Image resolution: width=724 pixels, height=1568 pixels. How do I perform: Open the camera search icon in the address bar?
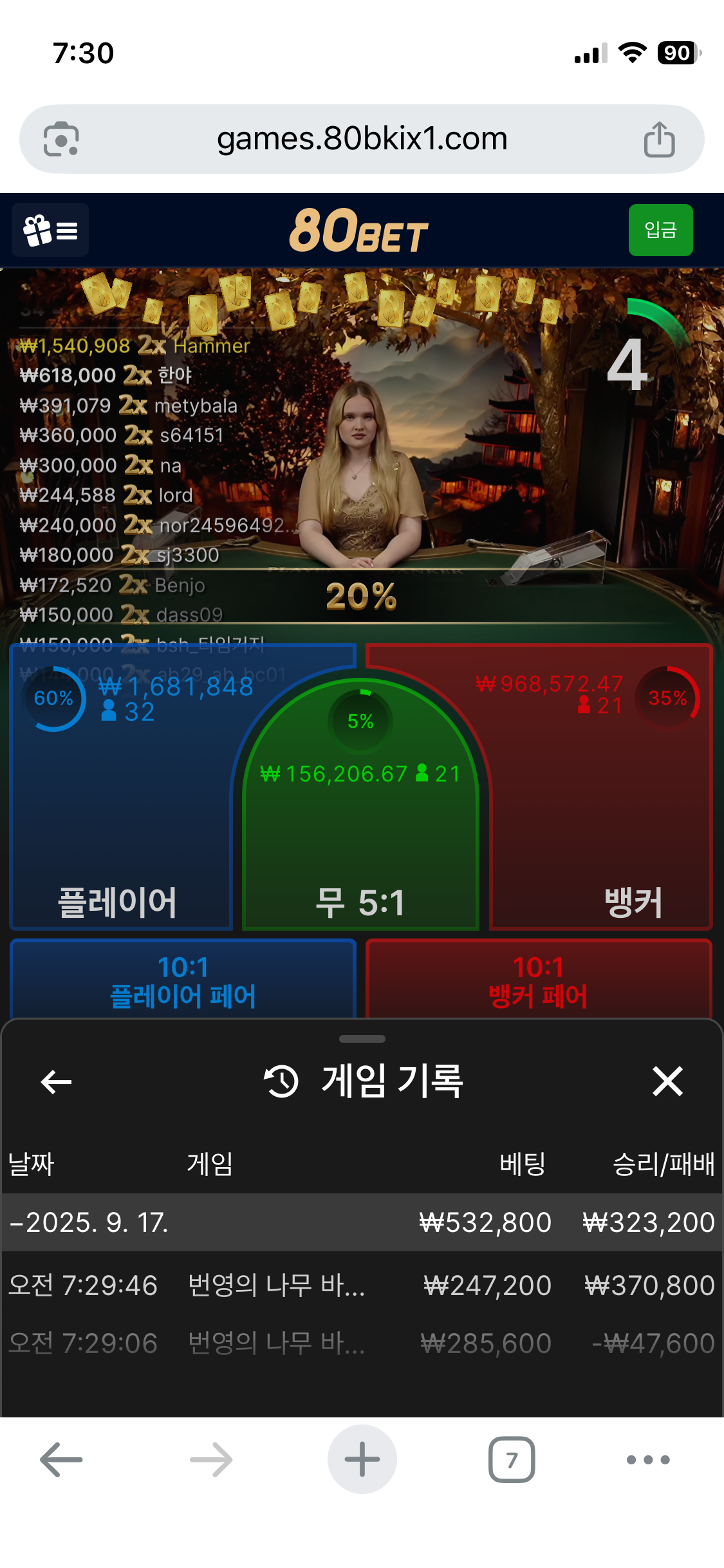tap(61, 139)
